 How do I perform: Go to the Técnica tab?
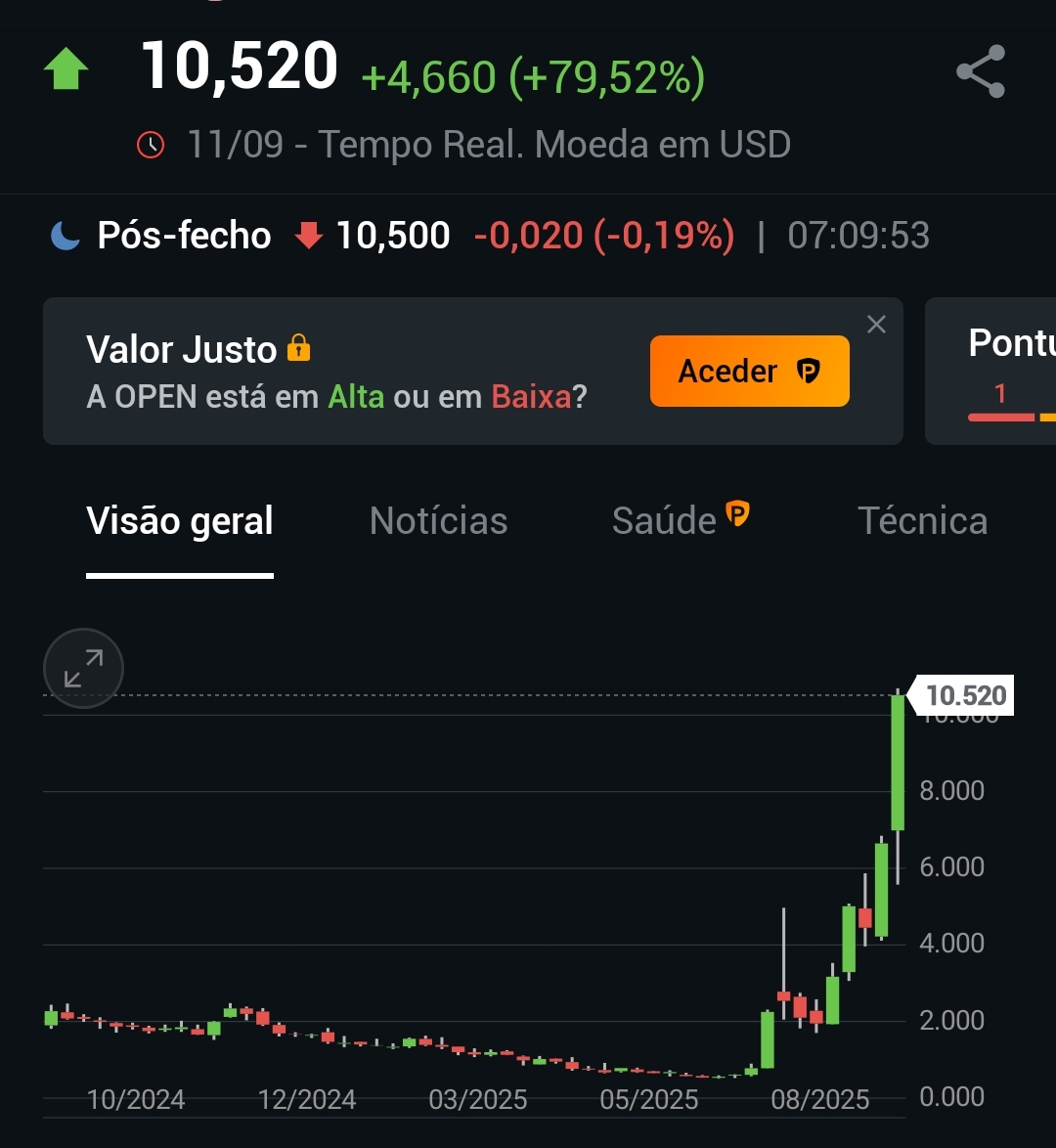(922, 521)
